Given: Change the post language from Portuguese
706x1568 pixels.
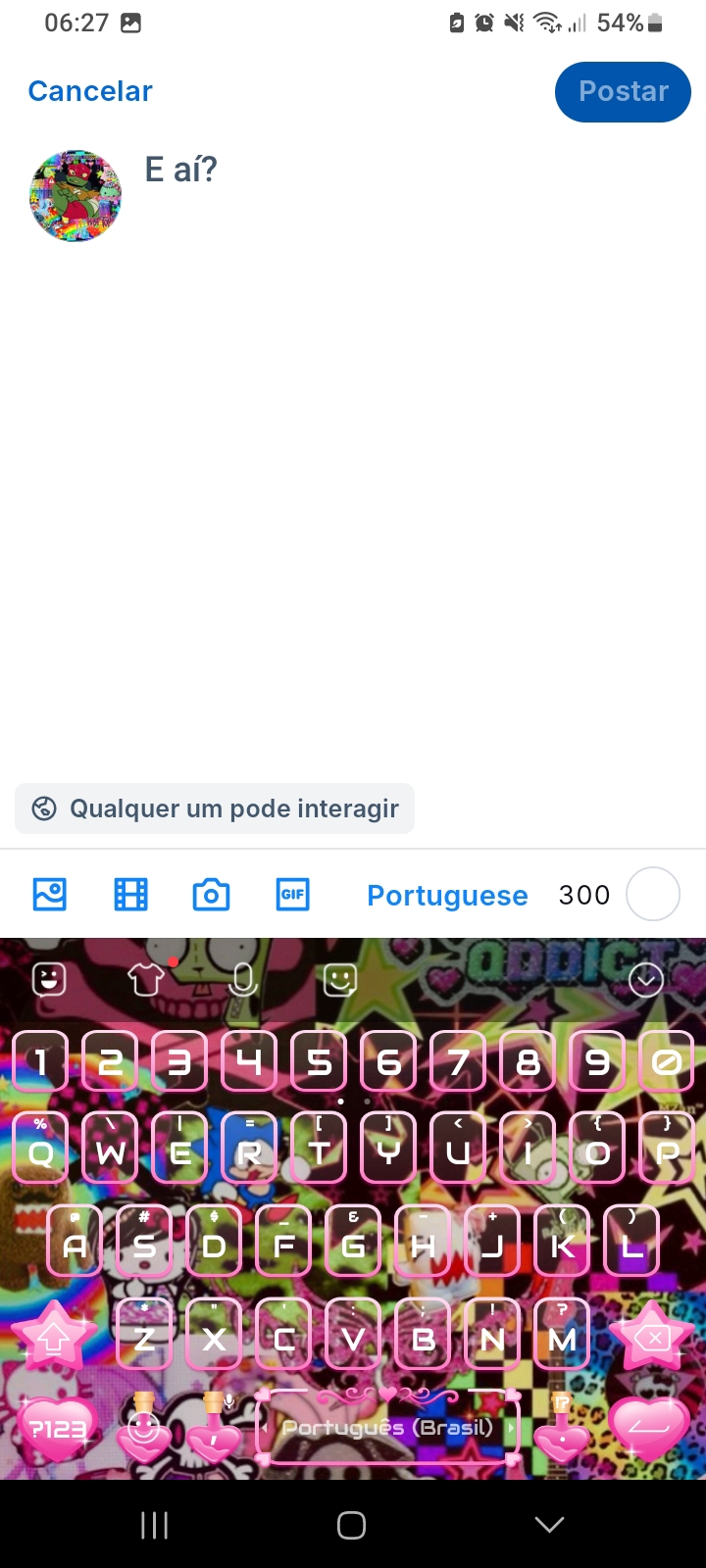Looking at the screenshot, I should [x=447, y=896].
